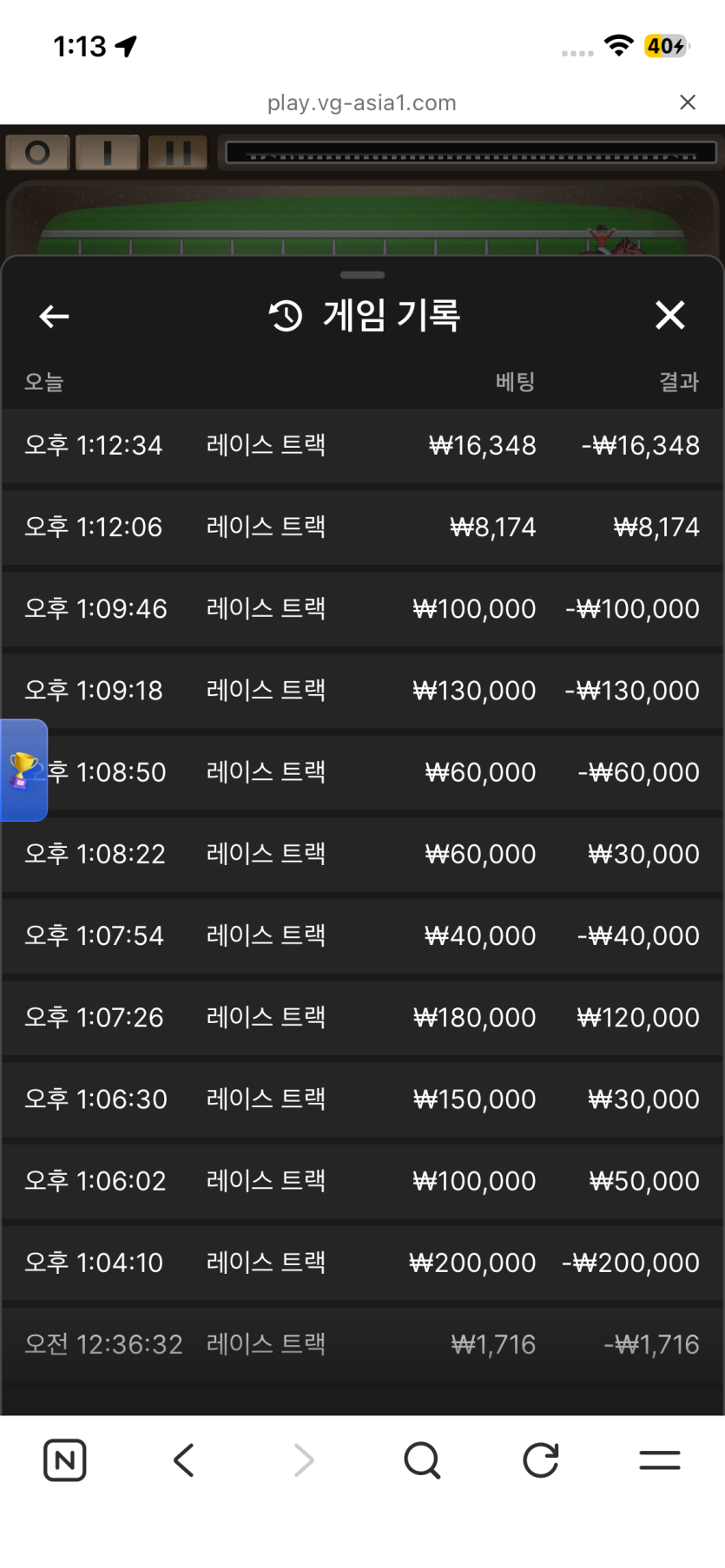
Task: Open the trophy side tab
Action: tap(23, 771)
